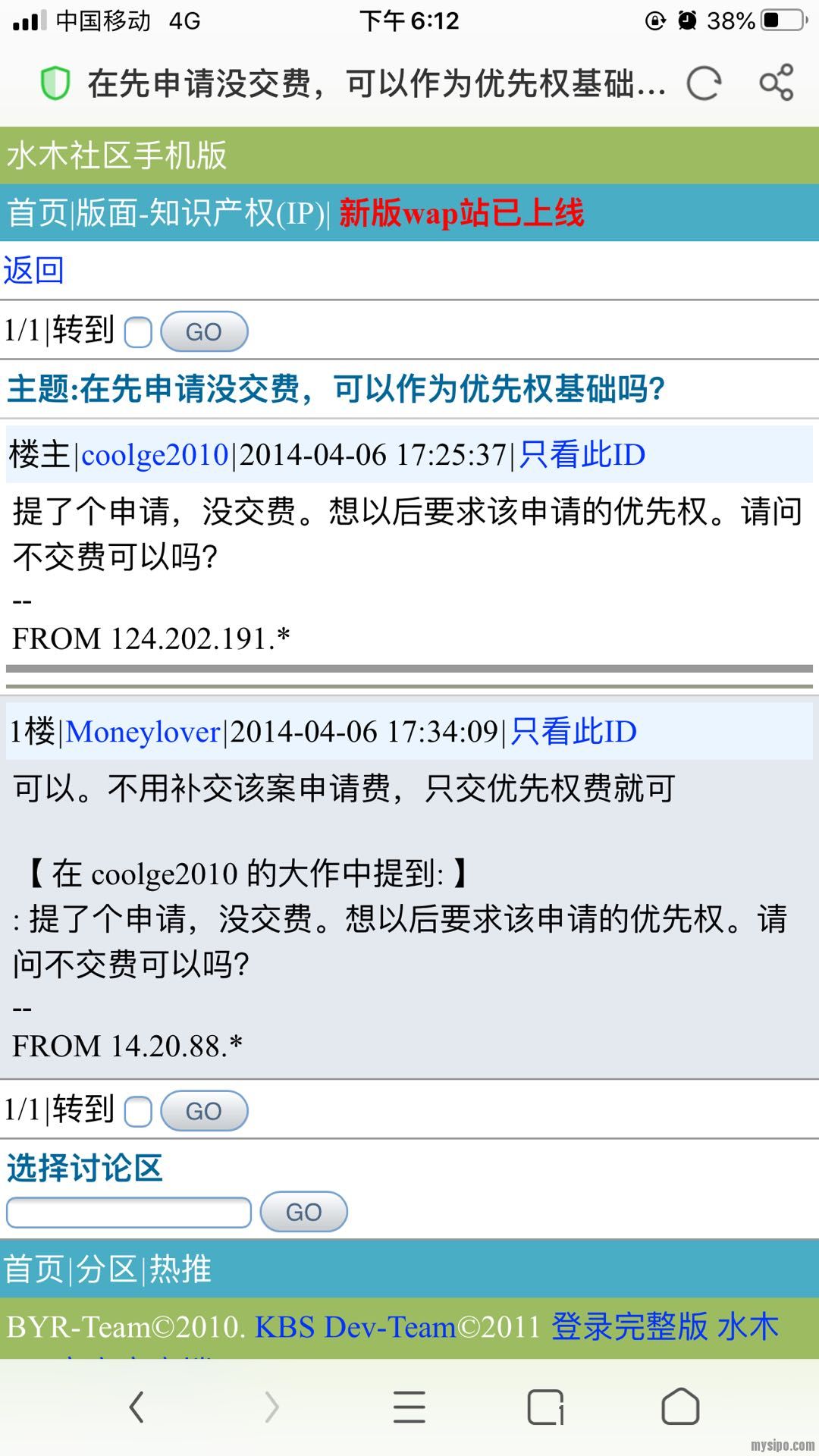Tap the 返回 link to go back
Viewport: 819px width, 1456px height.
[x=33, y=270]
